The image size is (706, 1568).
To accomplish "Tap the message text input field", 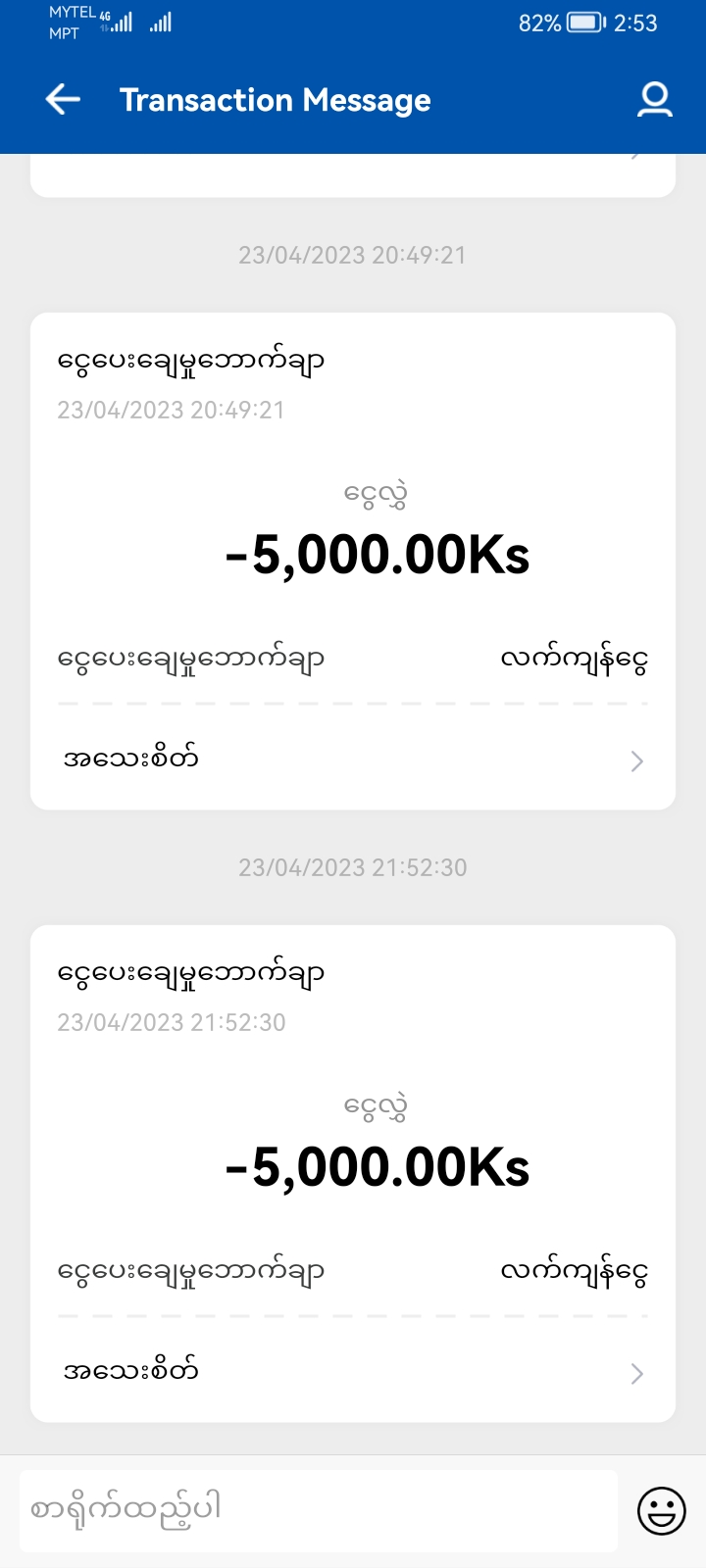I will tap(319, 1510).
